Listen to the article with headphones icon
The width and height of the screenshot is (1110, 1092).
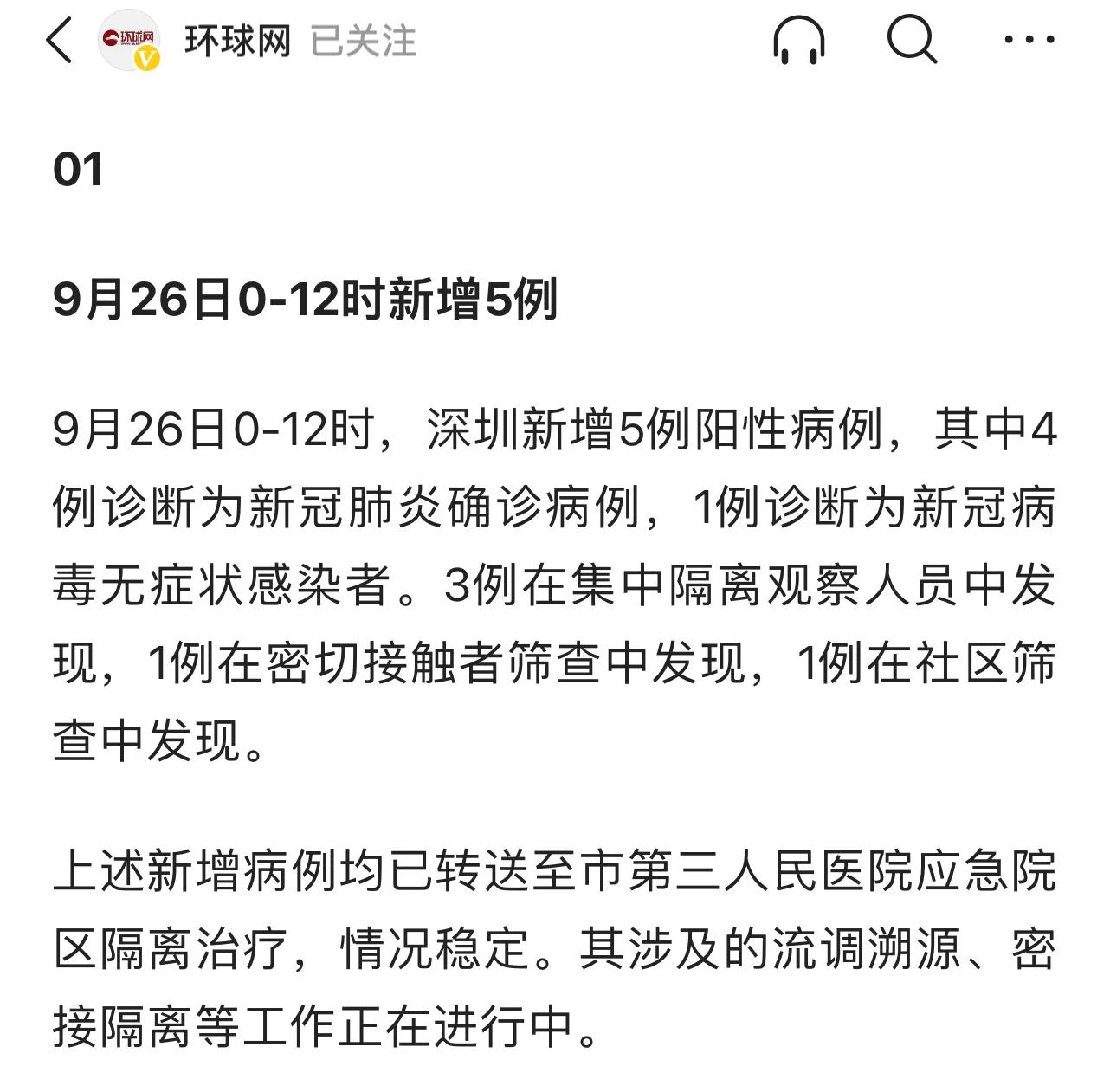[x=798, y=41]
